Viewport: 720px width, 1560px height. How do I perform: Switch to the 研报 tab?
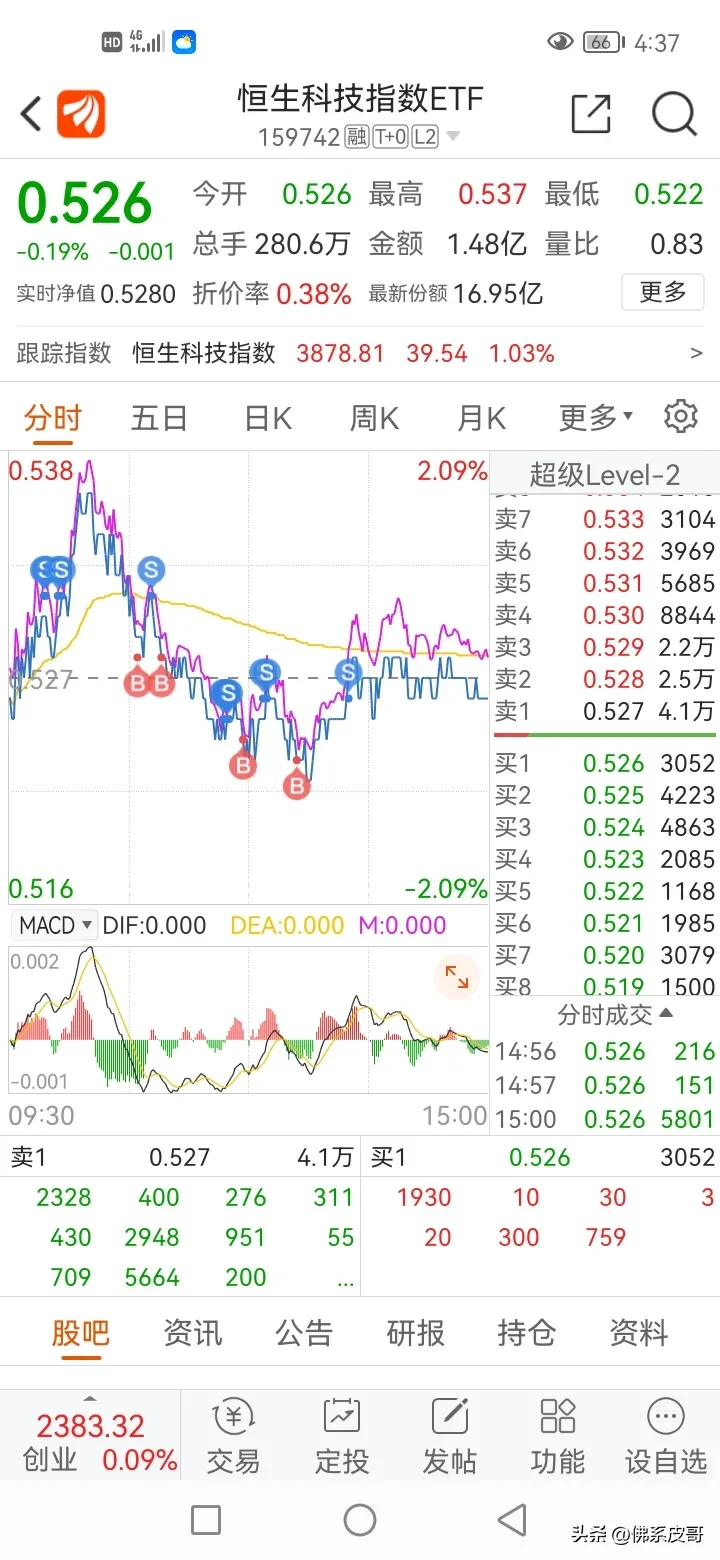pyautogui.click(x=415, y=1333)
